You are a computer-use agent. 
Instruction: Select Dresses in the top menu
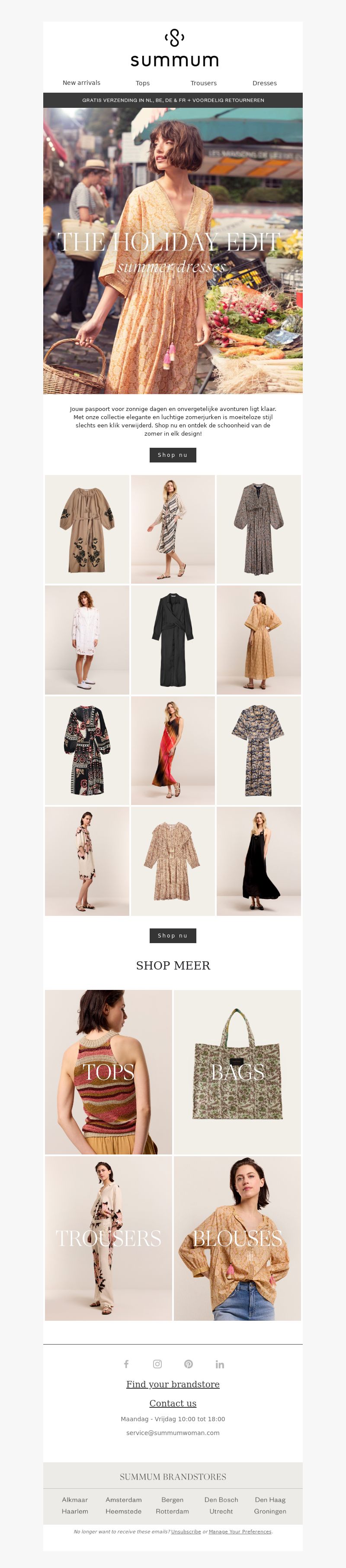[x=265, y=84]
